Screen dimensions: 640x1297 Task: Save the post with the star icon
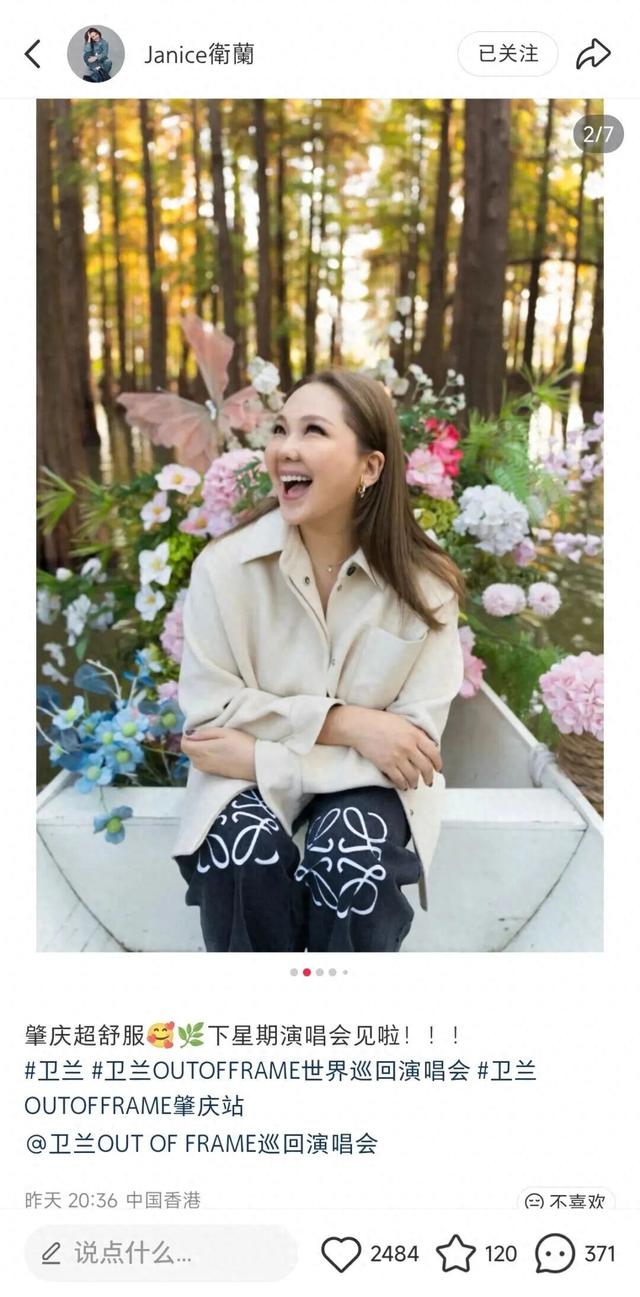tap(456, 1254)
